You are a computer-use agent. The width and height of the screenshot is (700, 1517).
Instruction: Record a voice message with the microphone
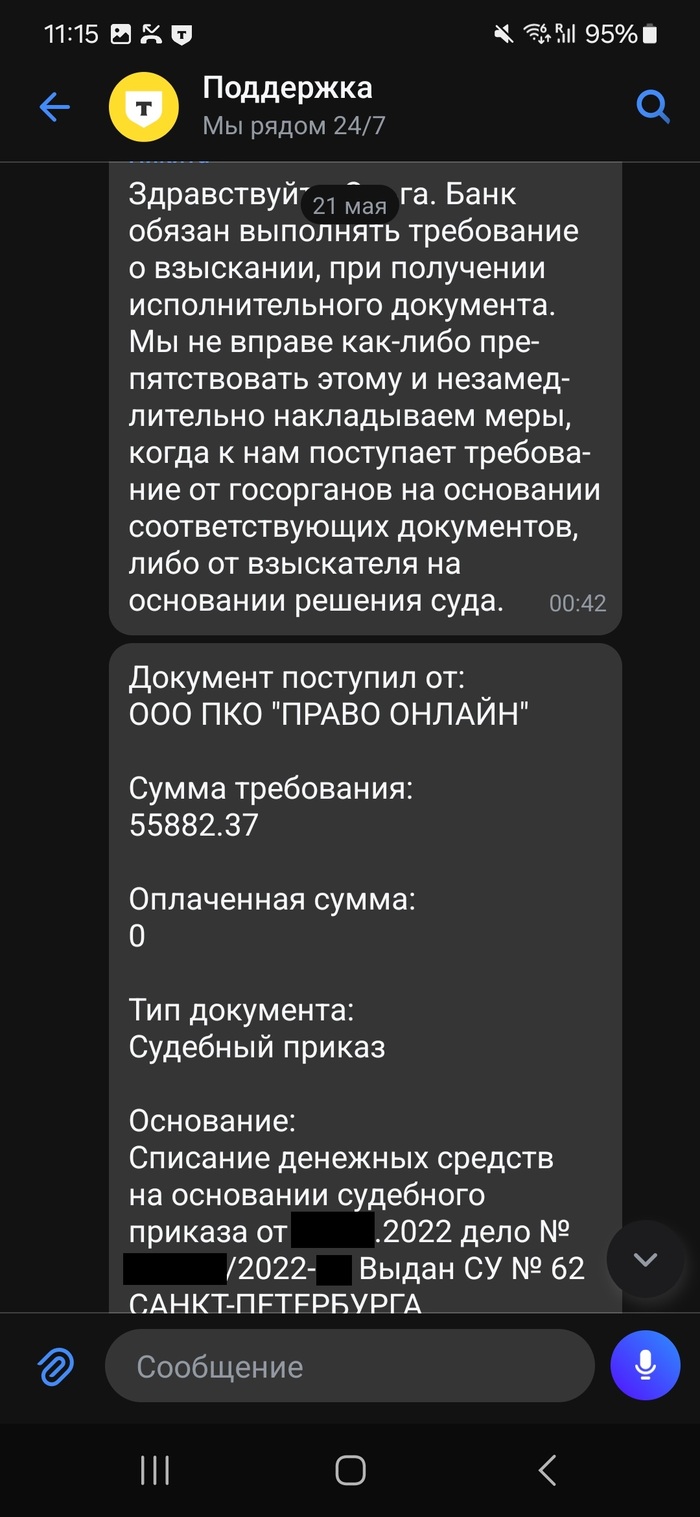pyautogui.click(x=645, y=1365)
